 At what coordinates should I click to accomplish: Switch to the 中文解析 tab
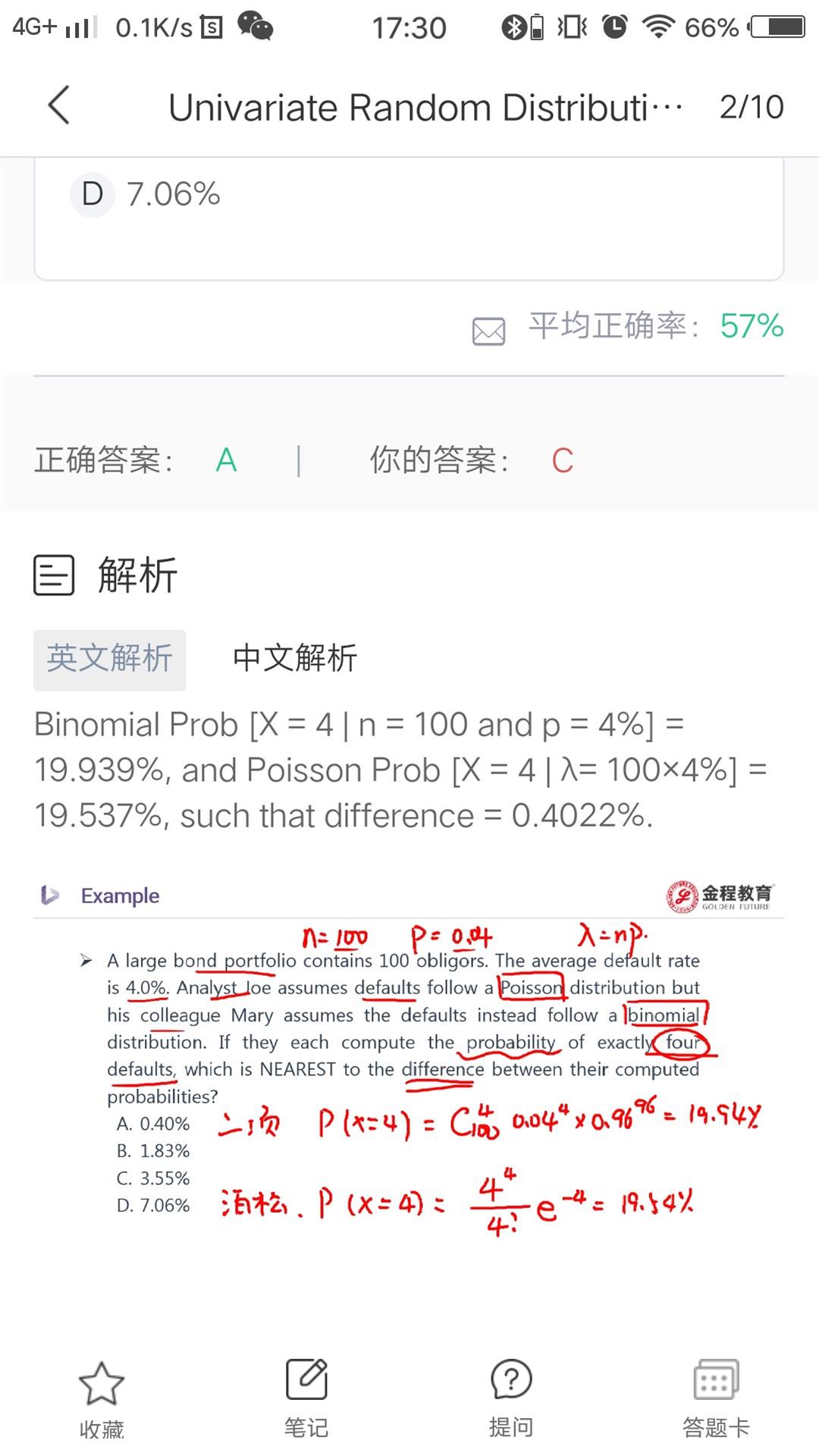pyautogui.click(x=295, y=658)
